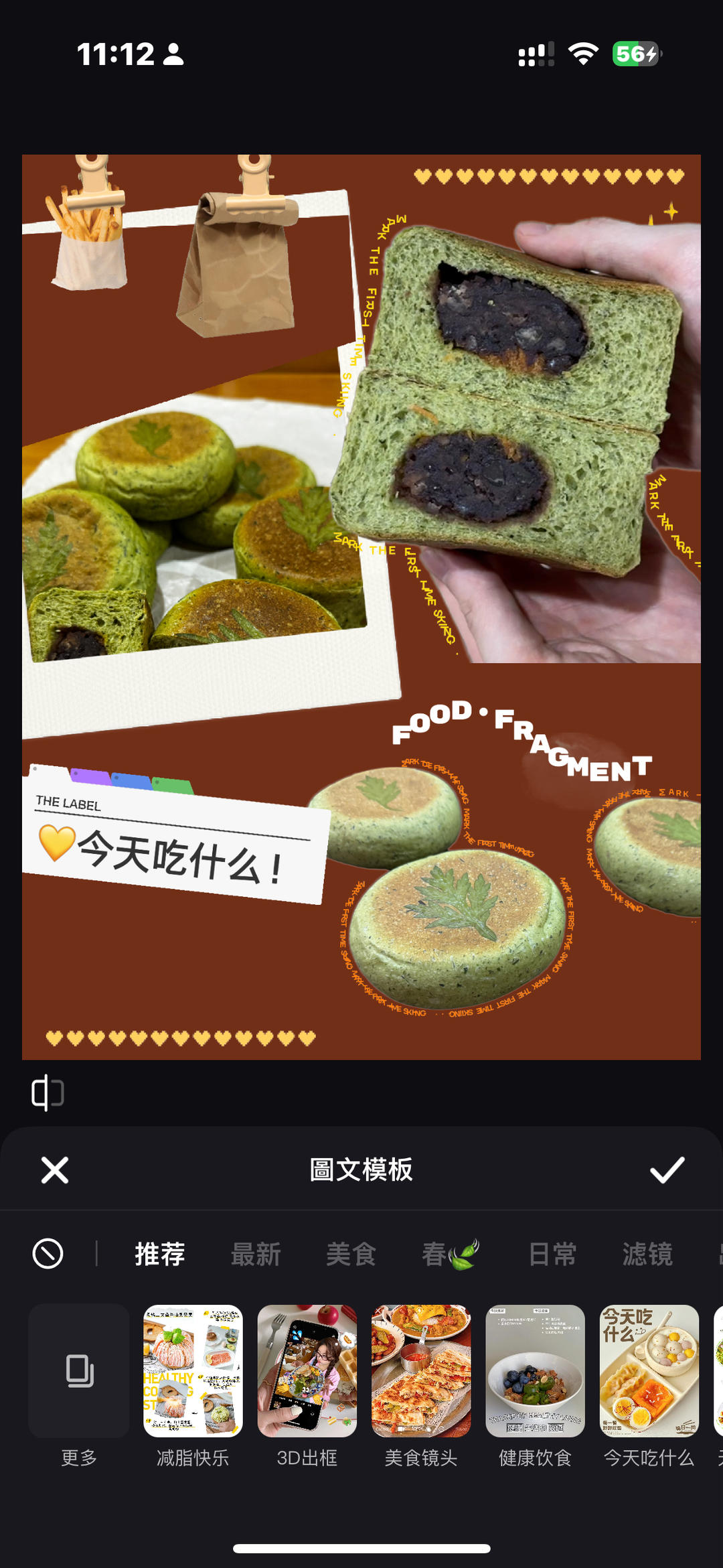723x1568 pixels.
Task: Open the 滤镜 tab
Action: [x=647, y=1254]
